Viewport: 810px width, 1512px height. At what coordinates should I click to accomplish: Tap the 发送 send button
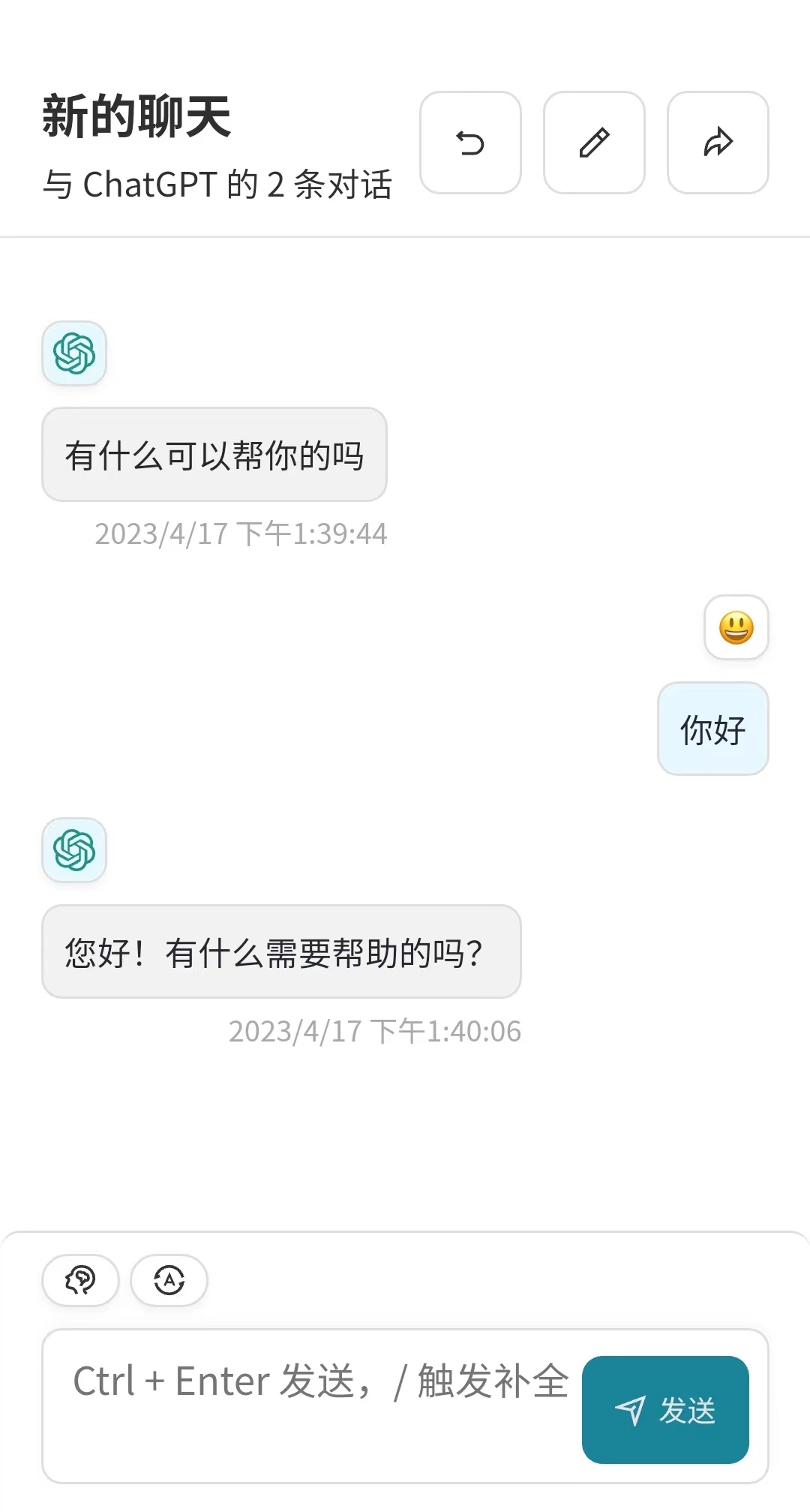(665, 1410)
